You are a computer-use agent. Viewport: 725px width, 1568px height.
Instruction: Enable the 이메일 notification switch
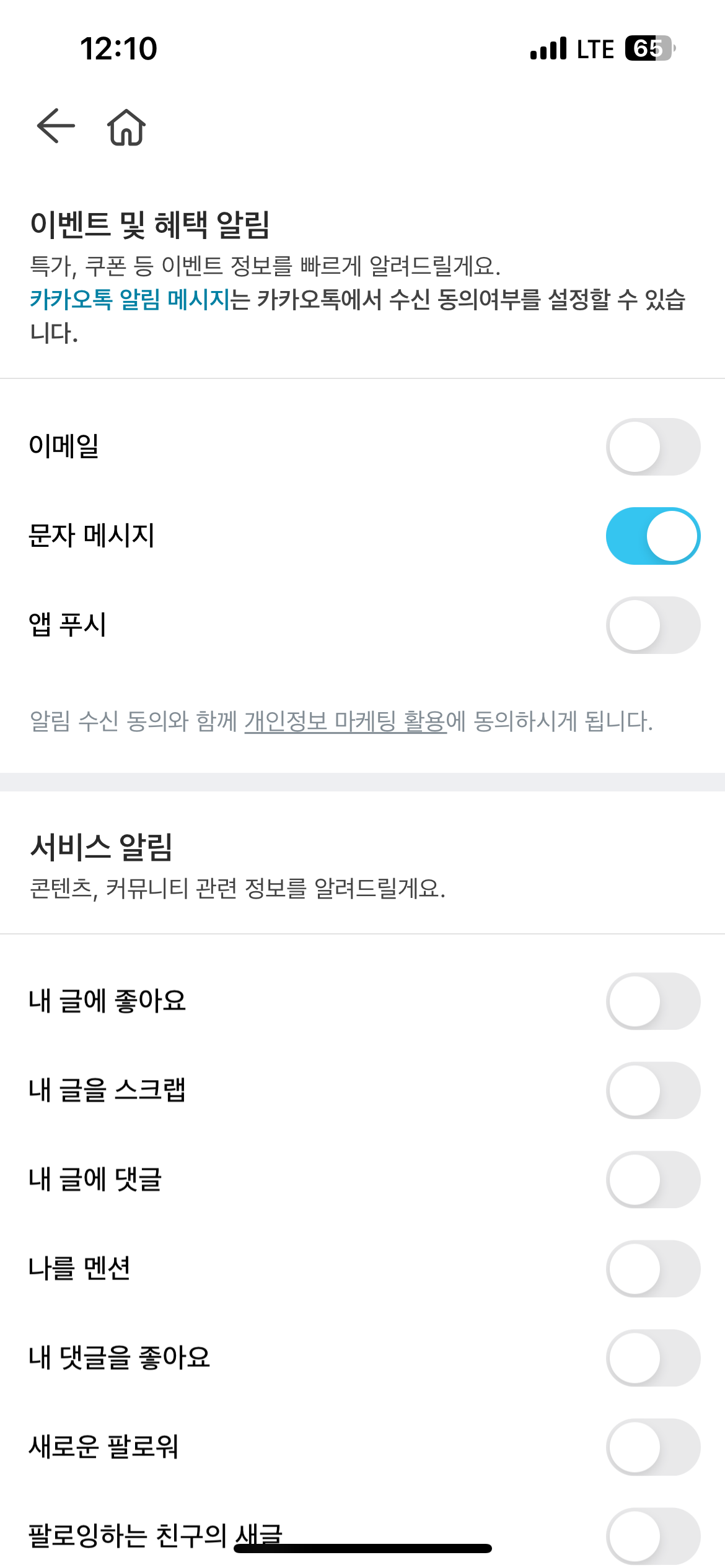pos(653,446)
